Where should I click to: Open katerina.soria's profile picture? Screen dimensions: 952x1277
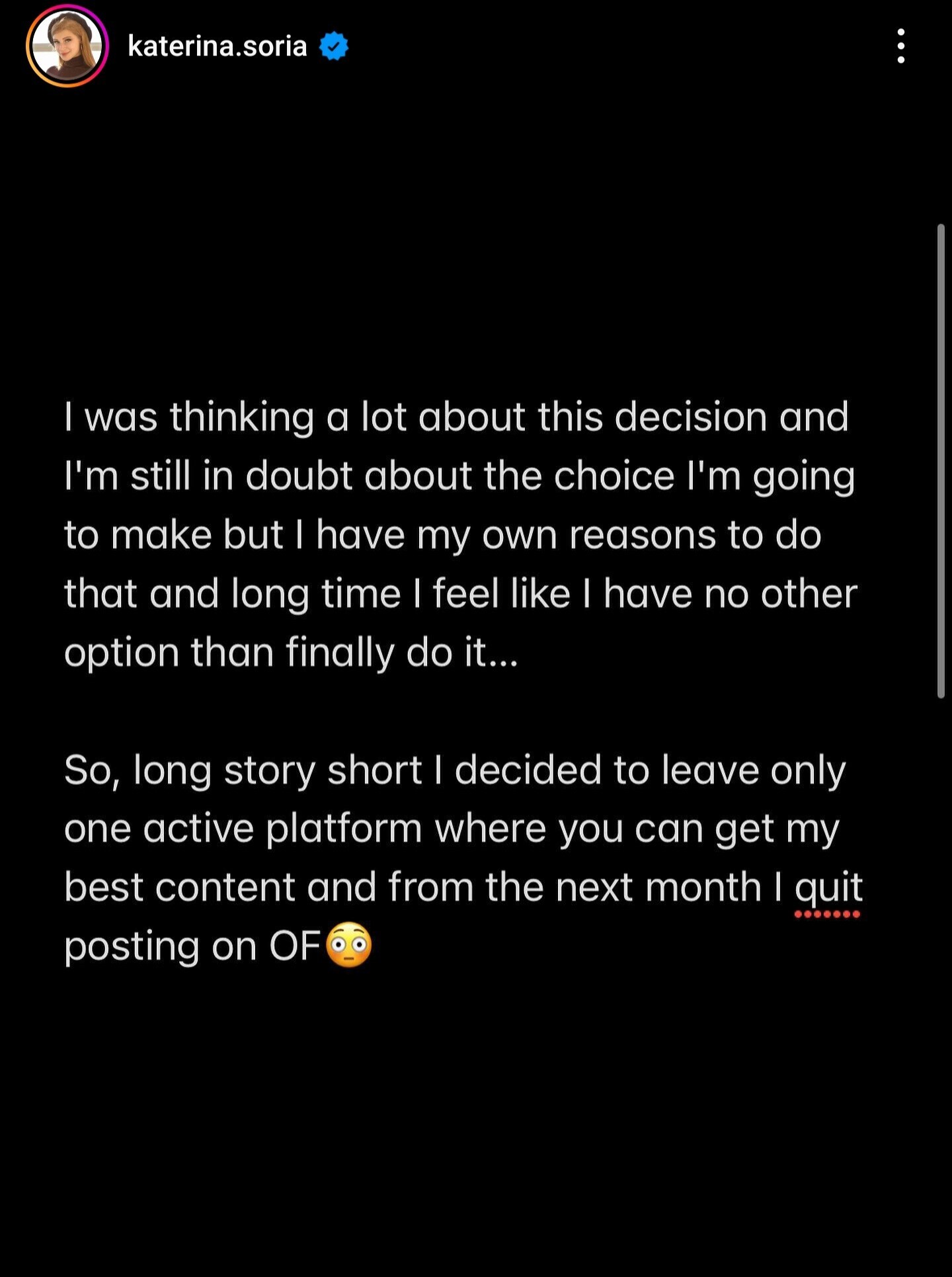coord(67,46)
